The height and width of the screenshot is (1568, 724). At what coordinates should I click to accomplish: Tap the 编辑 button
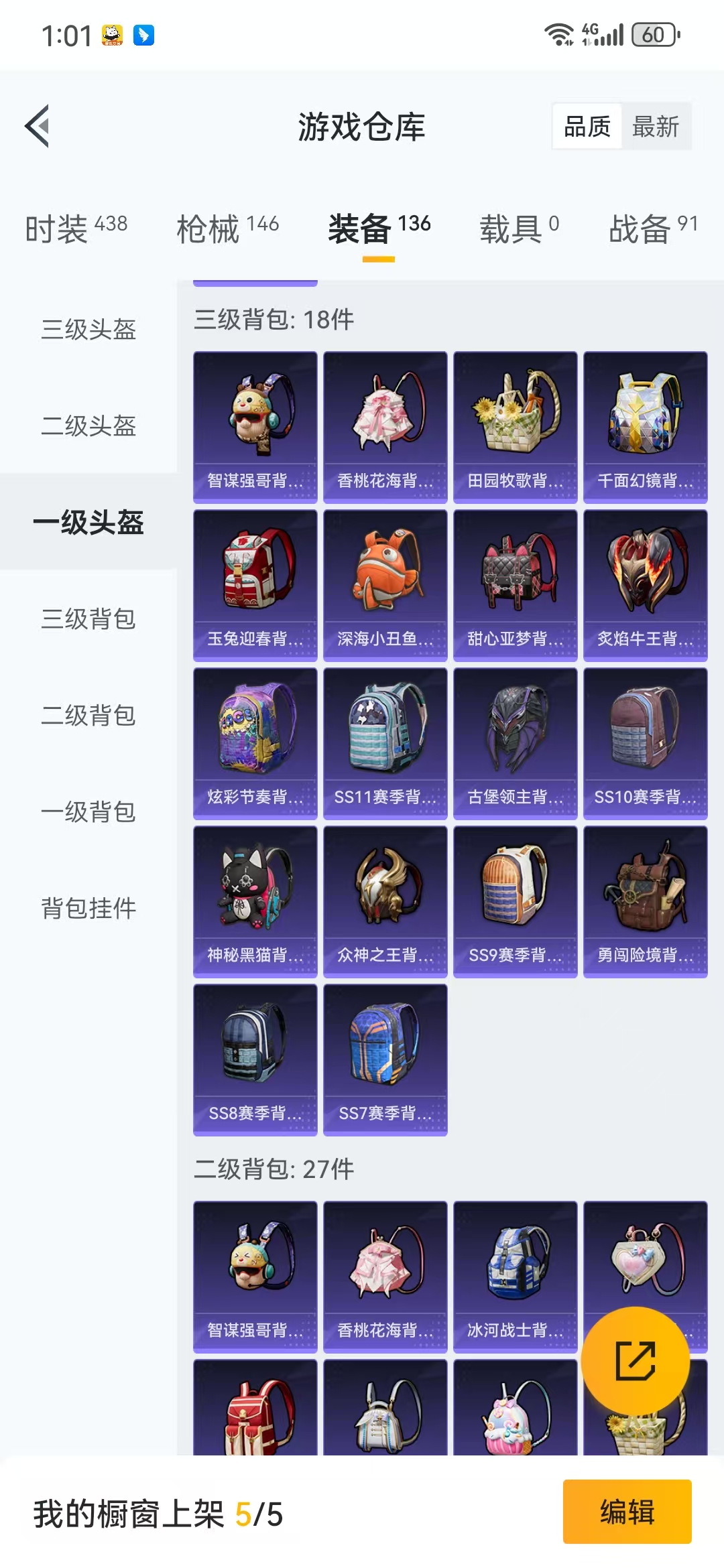click(627, 1512)
